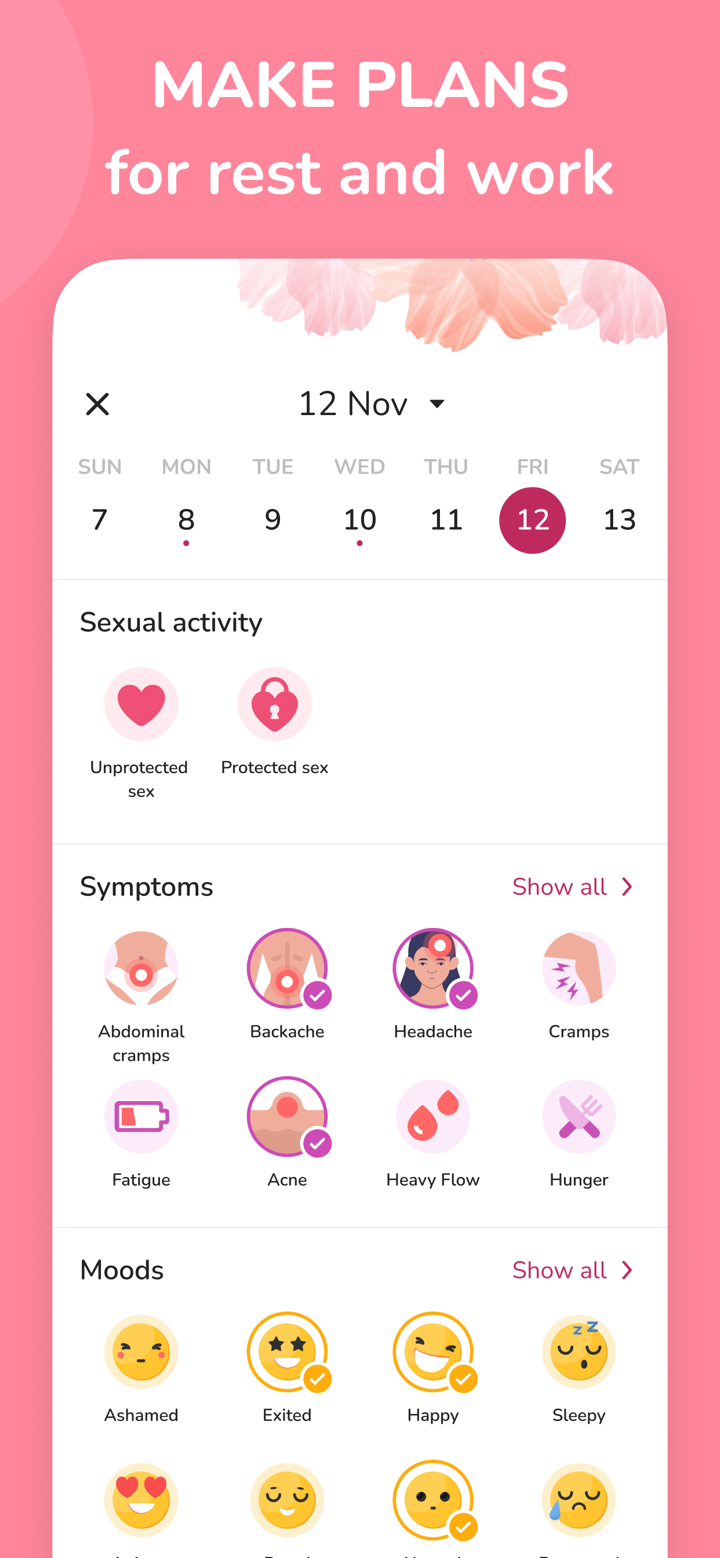Log the Fatigue symptom

[141, 1116]
